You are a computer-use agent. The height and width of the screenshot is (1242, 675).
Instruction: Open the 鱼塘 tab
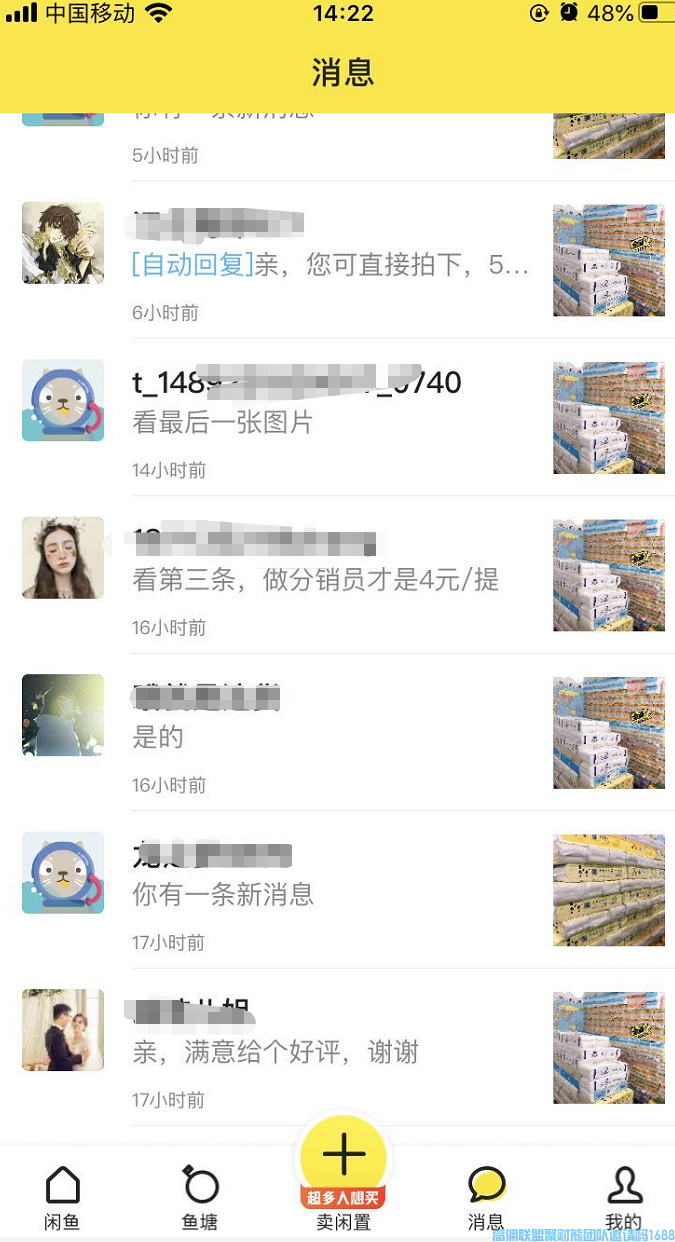pyautogui.click(x=200, y=1196)
